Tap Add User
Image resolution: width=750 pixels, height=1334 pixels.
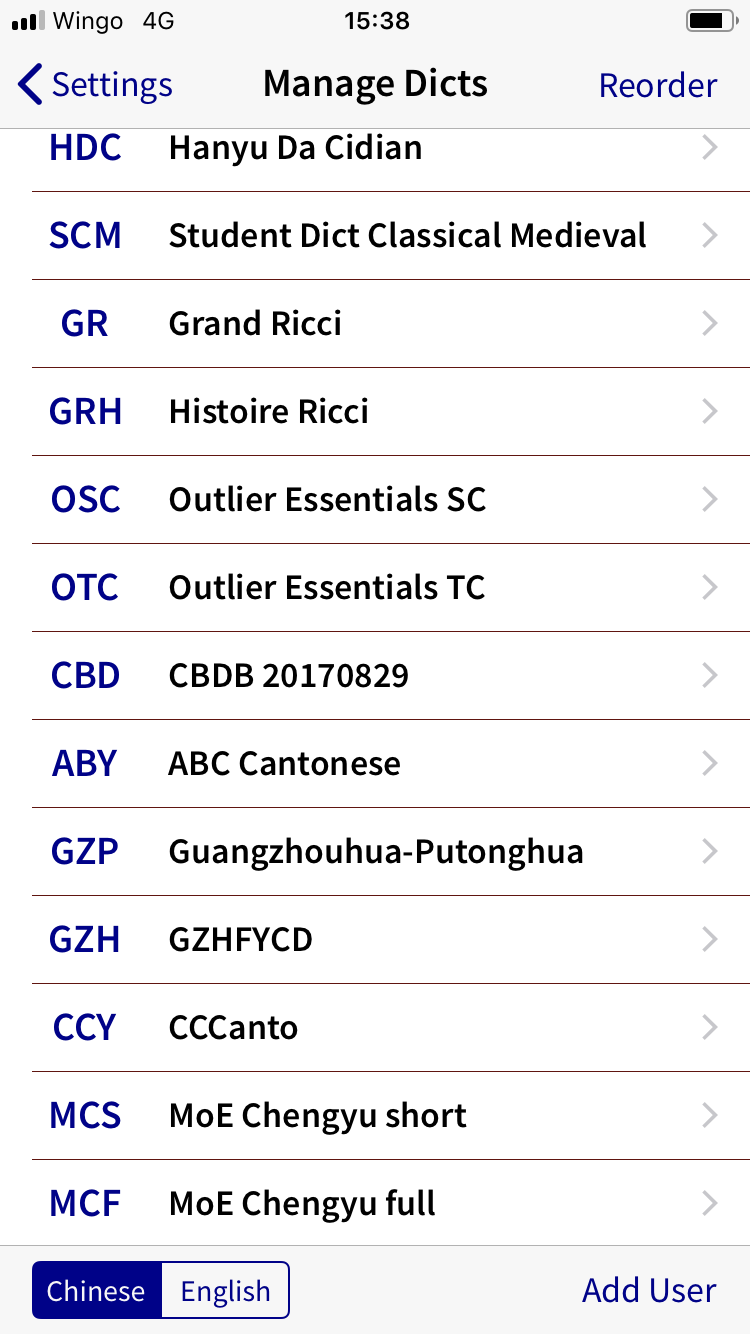click(x=649, y=1291)
